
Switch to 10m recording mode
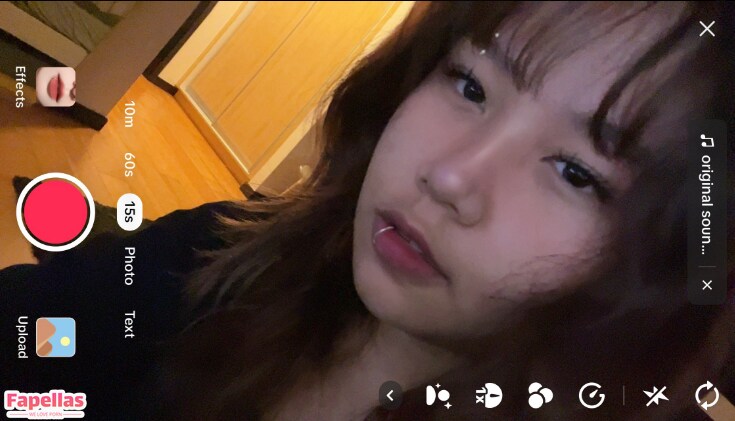(129, 114)
